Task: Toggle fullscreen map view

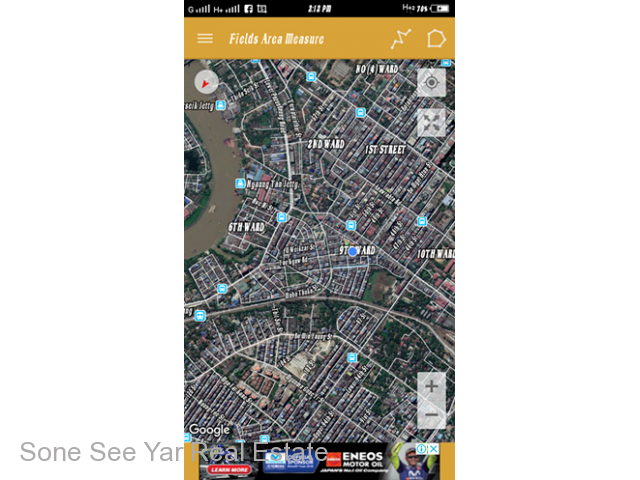Action: pos(431,122)
